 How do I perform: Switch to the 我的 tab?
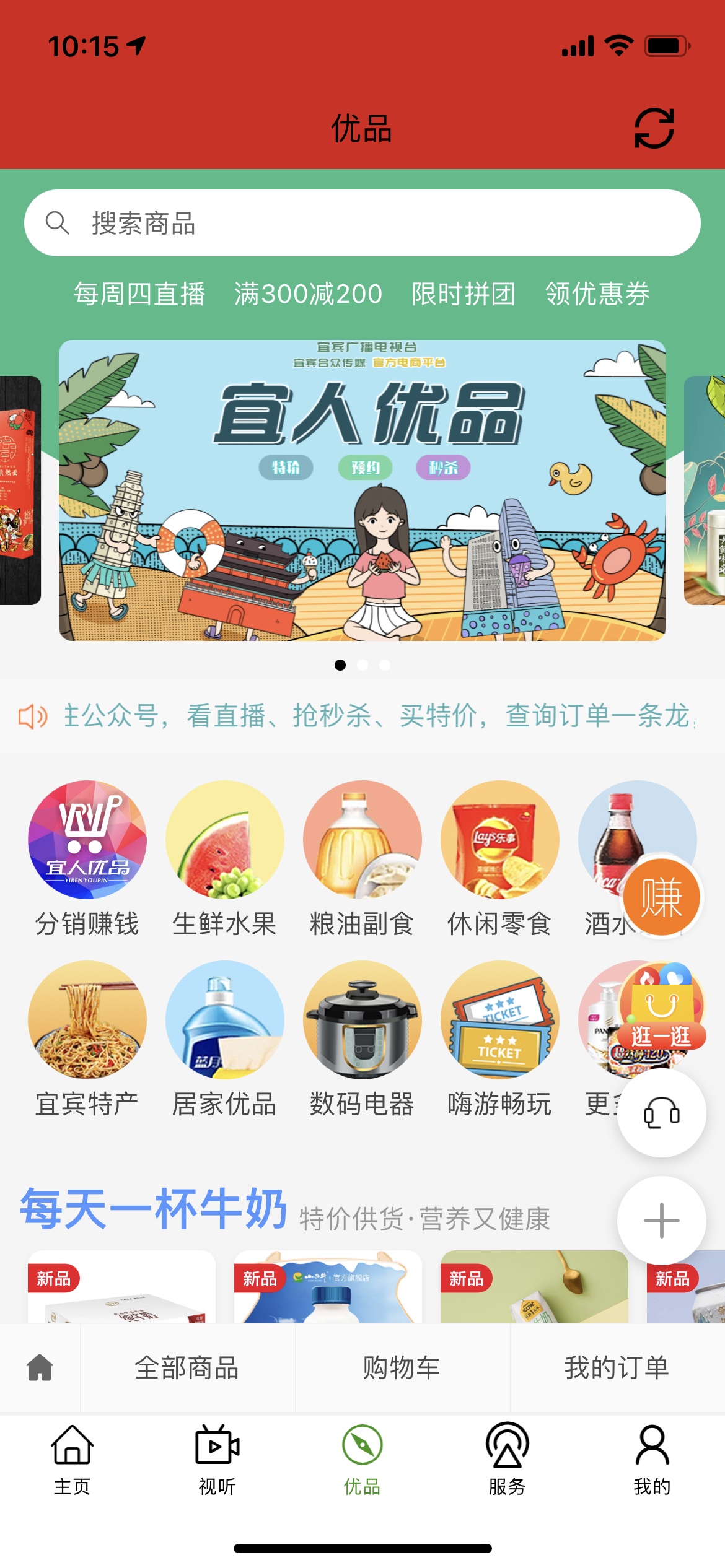click(652, 1458)
